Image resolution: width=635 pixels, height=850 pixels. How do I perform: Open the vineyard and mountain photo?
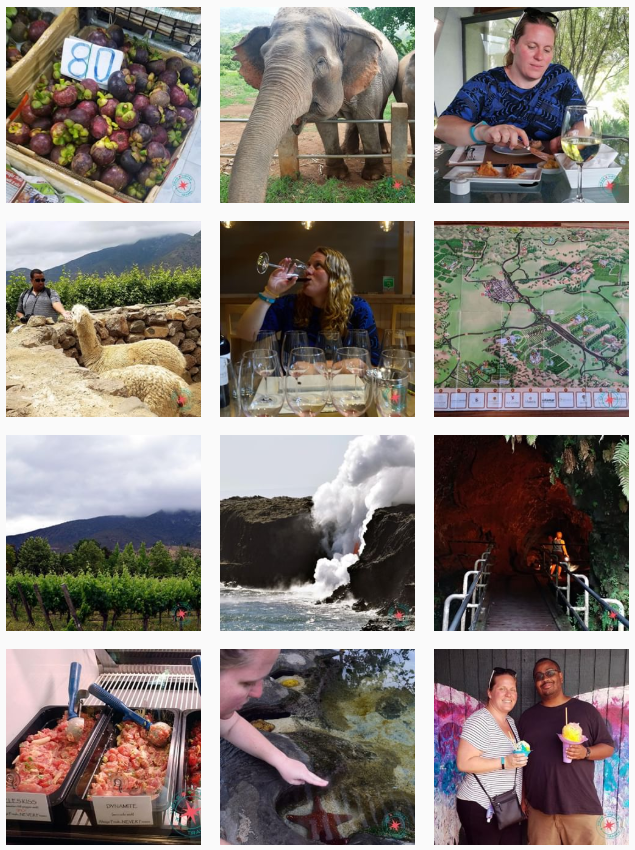tap(103, 533)
